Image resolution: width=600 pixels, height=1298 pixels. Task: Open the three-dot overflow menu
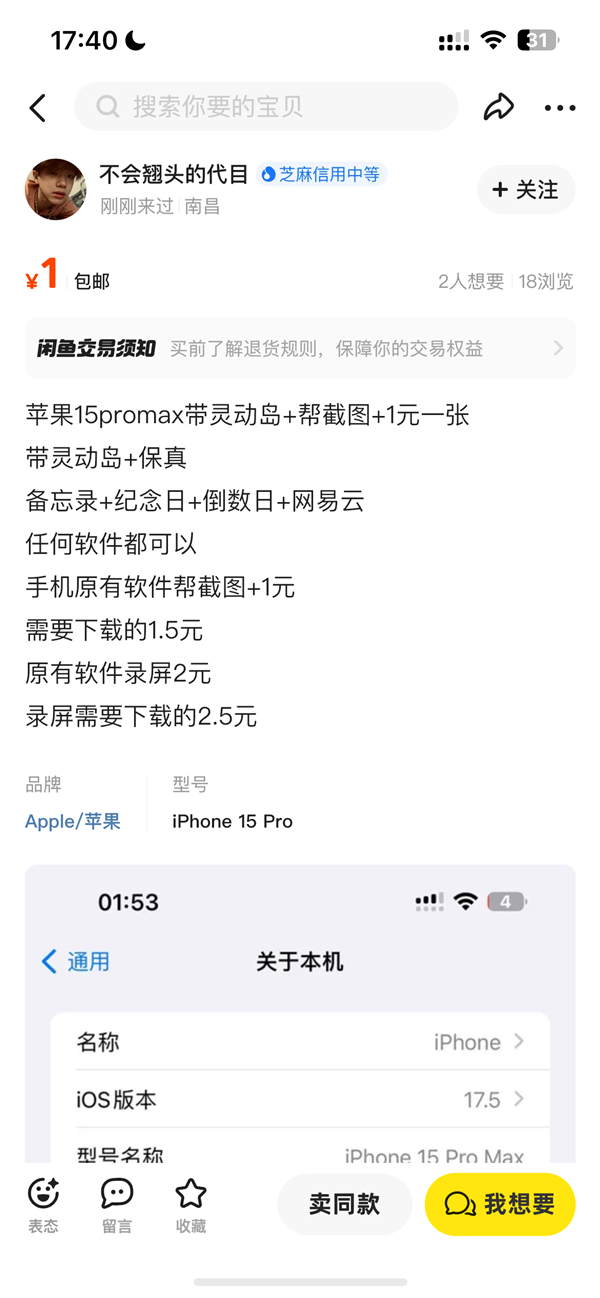(x=559, y=108)
